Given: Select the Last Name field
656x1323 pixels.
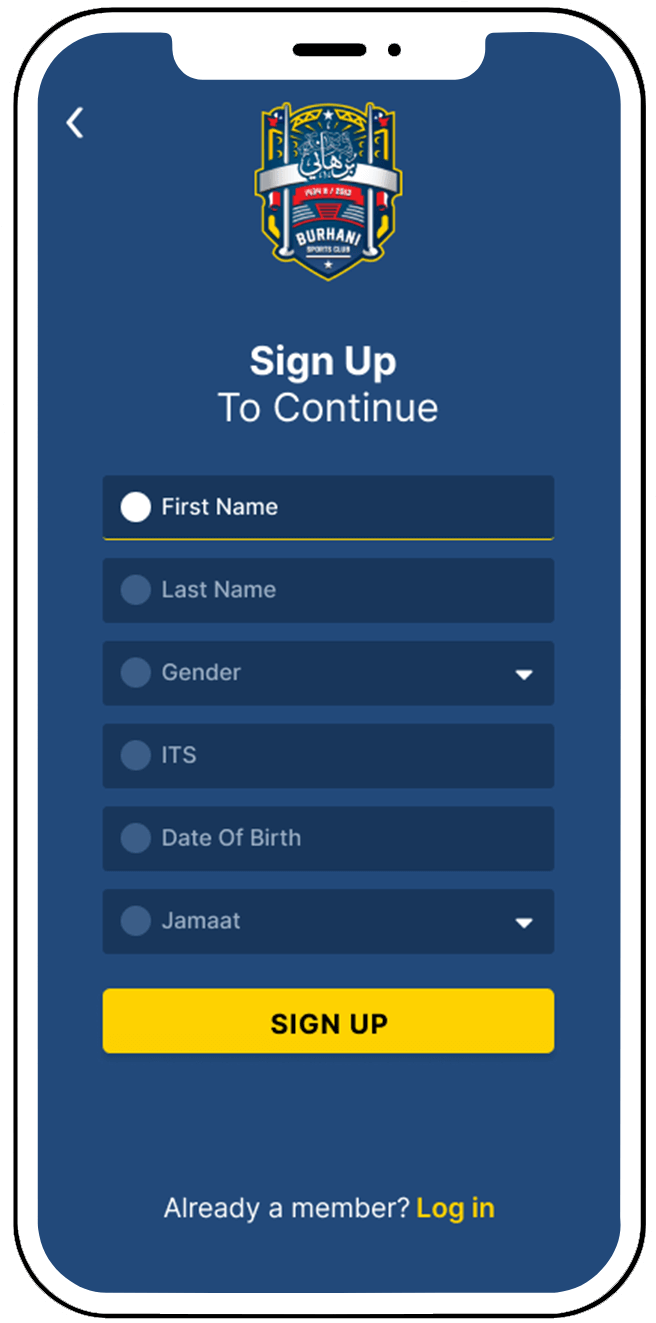Looking at the screenshot, I should 328,590.
